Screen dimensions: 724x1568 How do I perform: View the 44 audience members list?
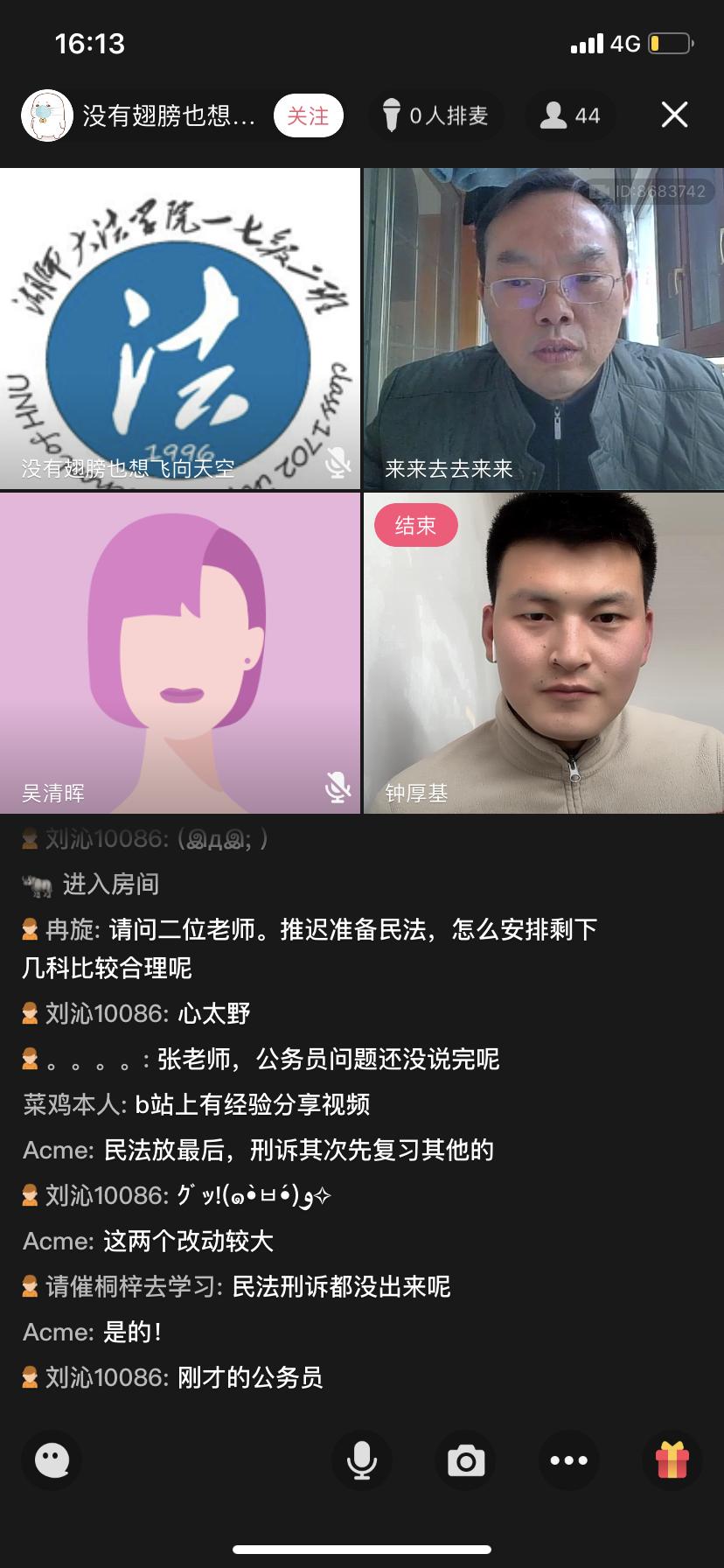570,115
